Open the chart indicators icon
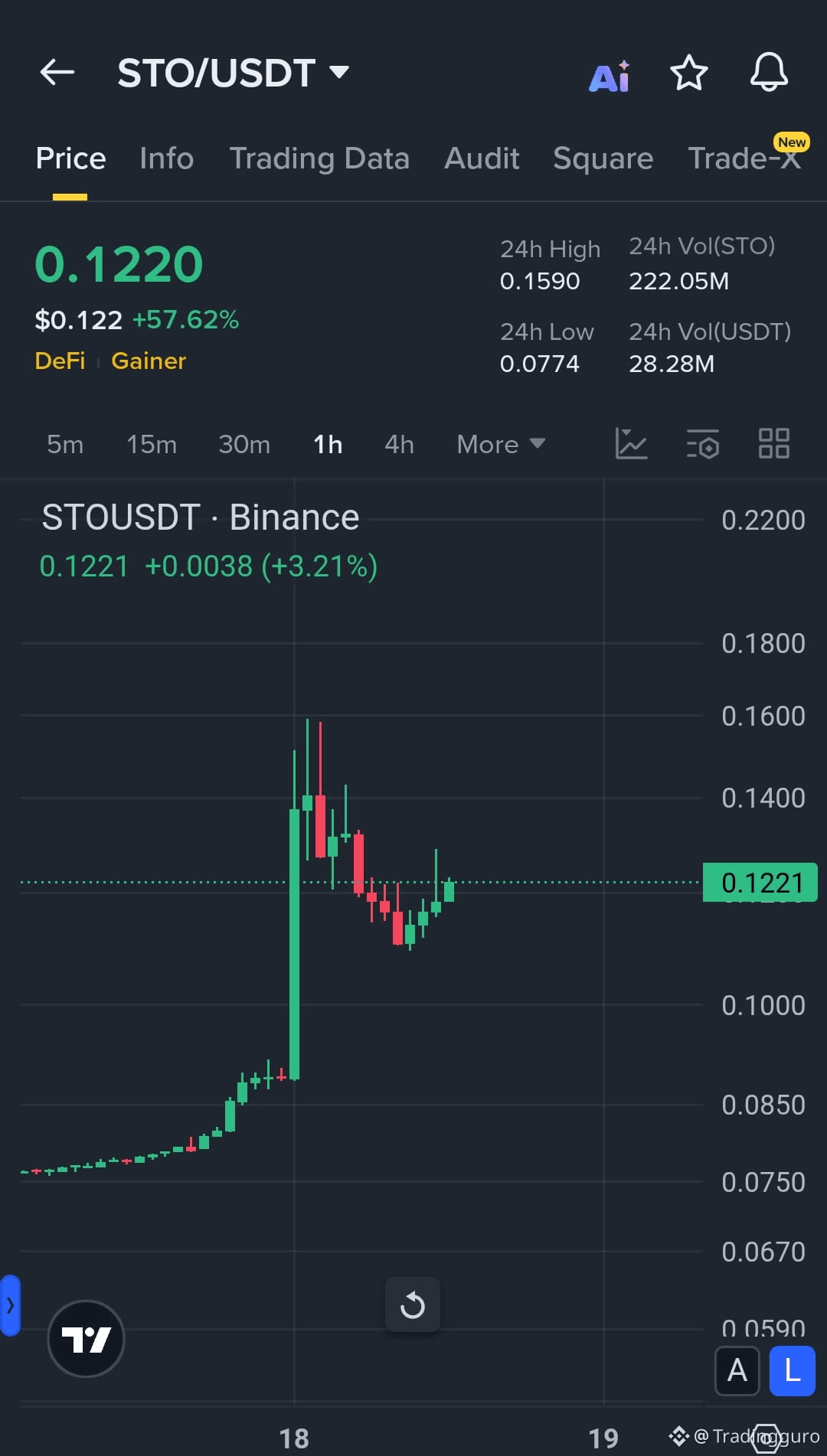The height and width of the screenshot is (1456, 827). coord(631,444)
